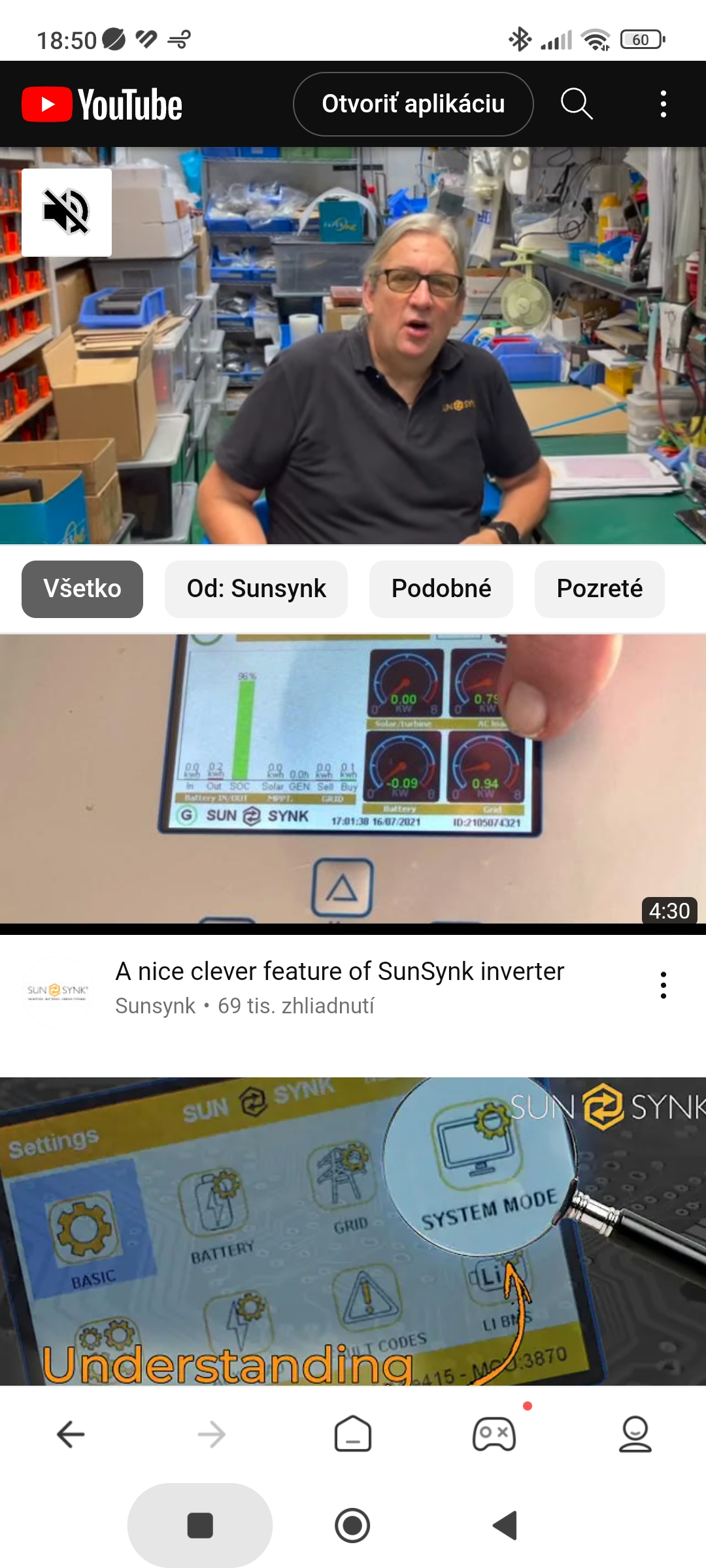The width and height of the screenshot is (706, 1568).
Task: Select the Všetko filter chip
Action: click(x=82, y=589)
